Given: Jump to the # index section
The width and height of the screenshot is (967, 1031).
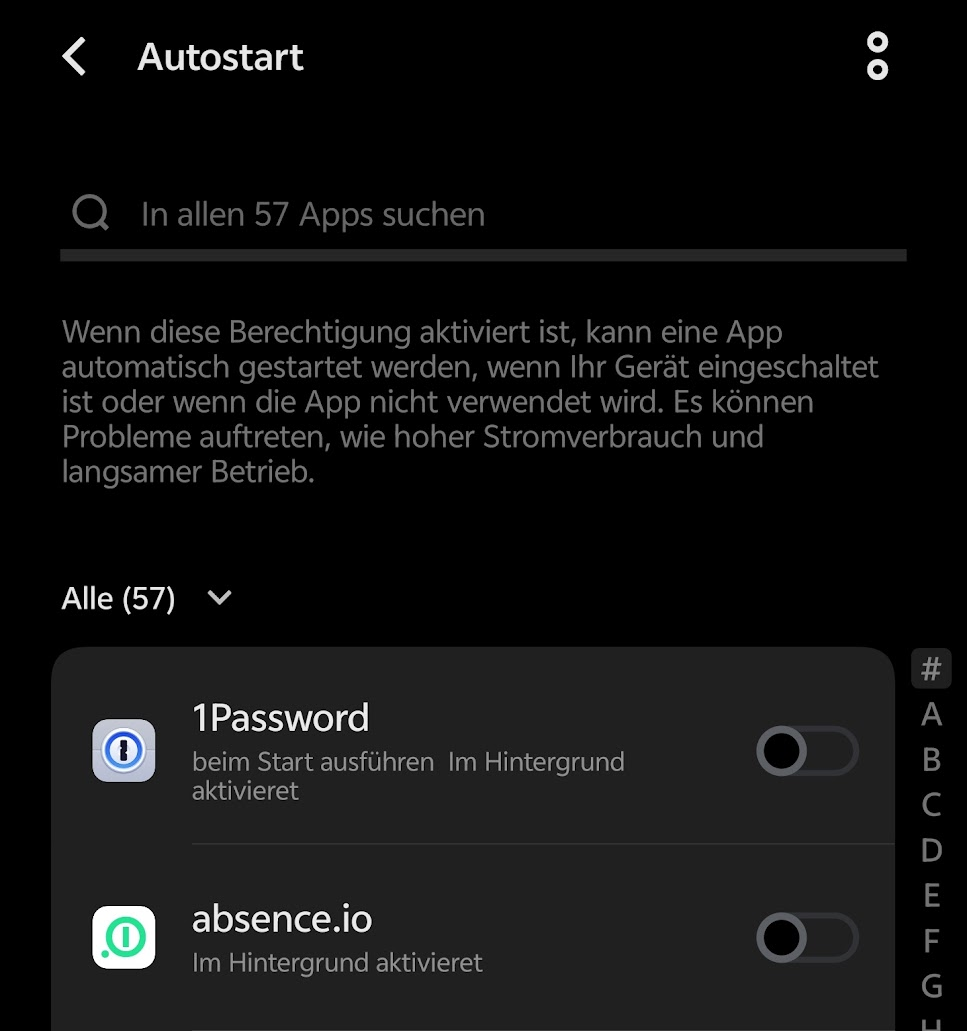Looking at the screenshot, I should (x=931, y=669).
